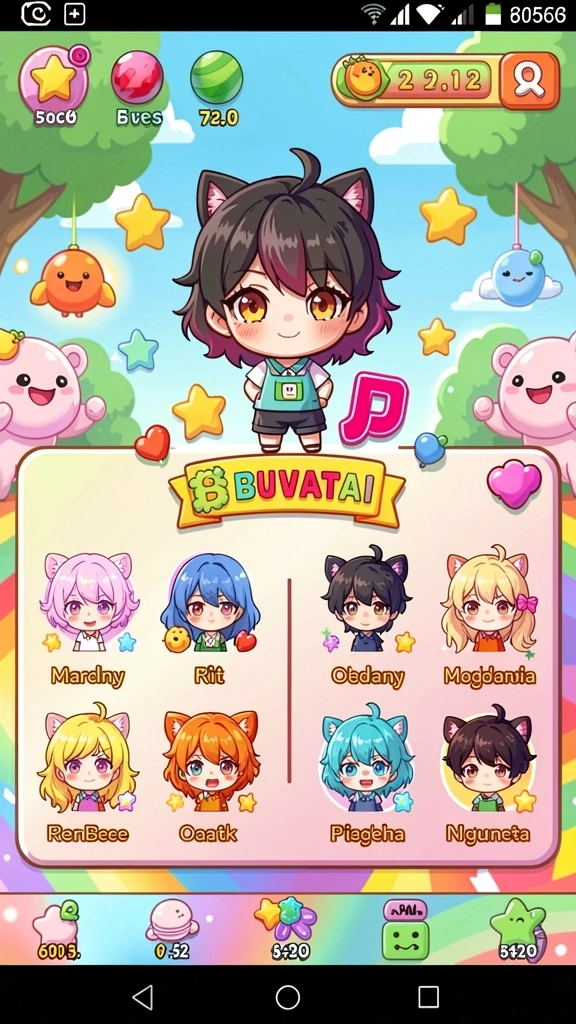Screen dimensions: 576x1024
Task: Select the RenBeee character avatar
Action: tap(89, 758)
